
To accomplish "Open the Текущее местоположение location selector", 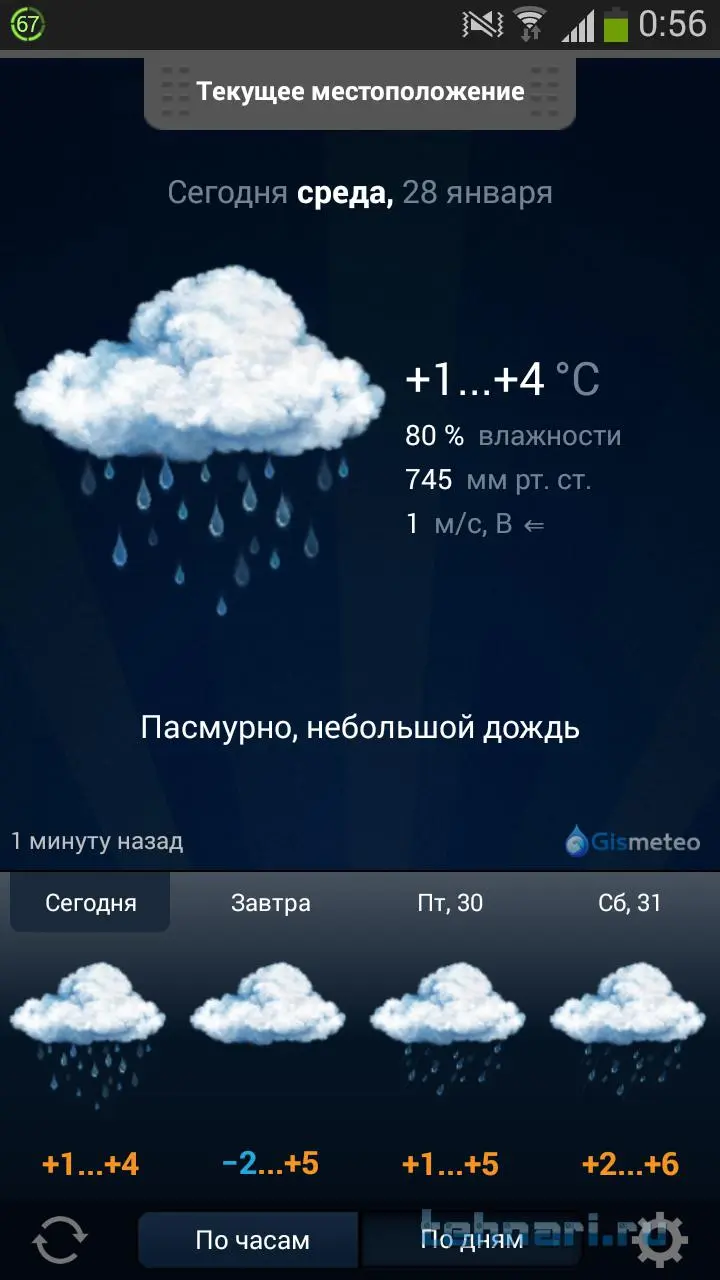I will (360, 92).
